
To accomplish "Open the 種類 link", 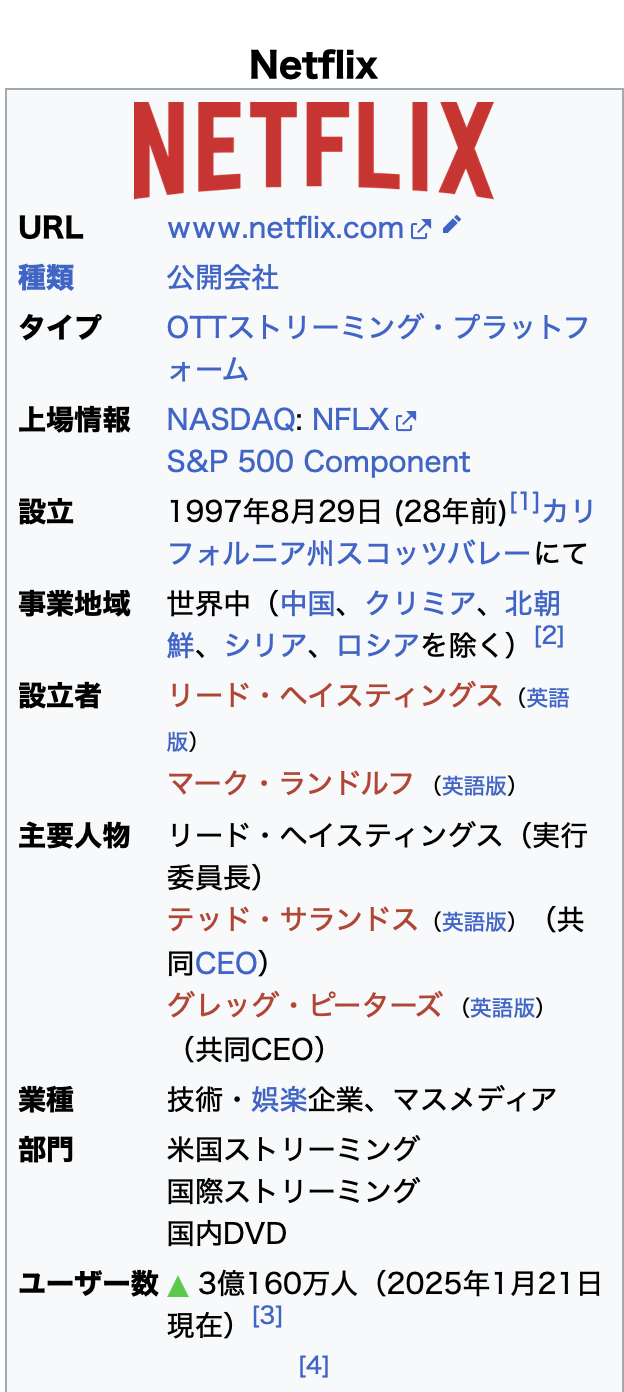I will coord(46,277).
